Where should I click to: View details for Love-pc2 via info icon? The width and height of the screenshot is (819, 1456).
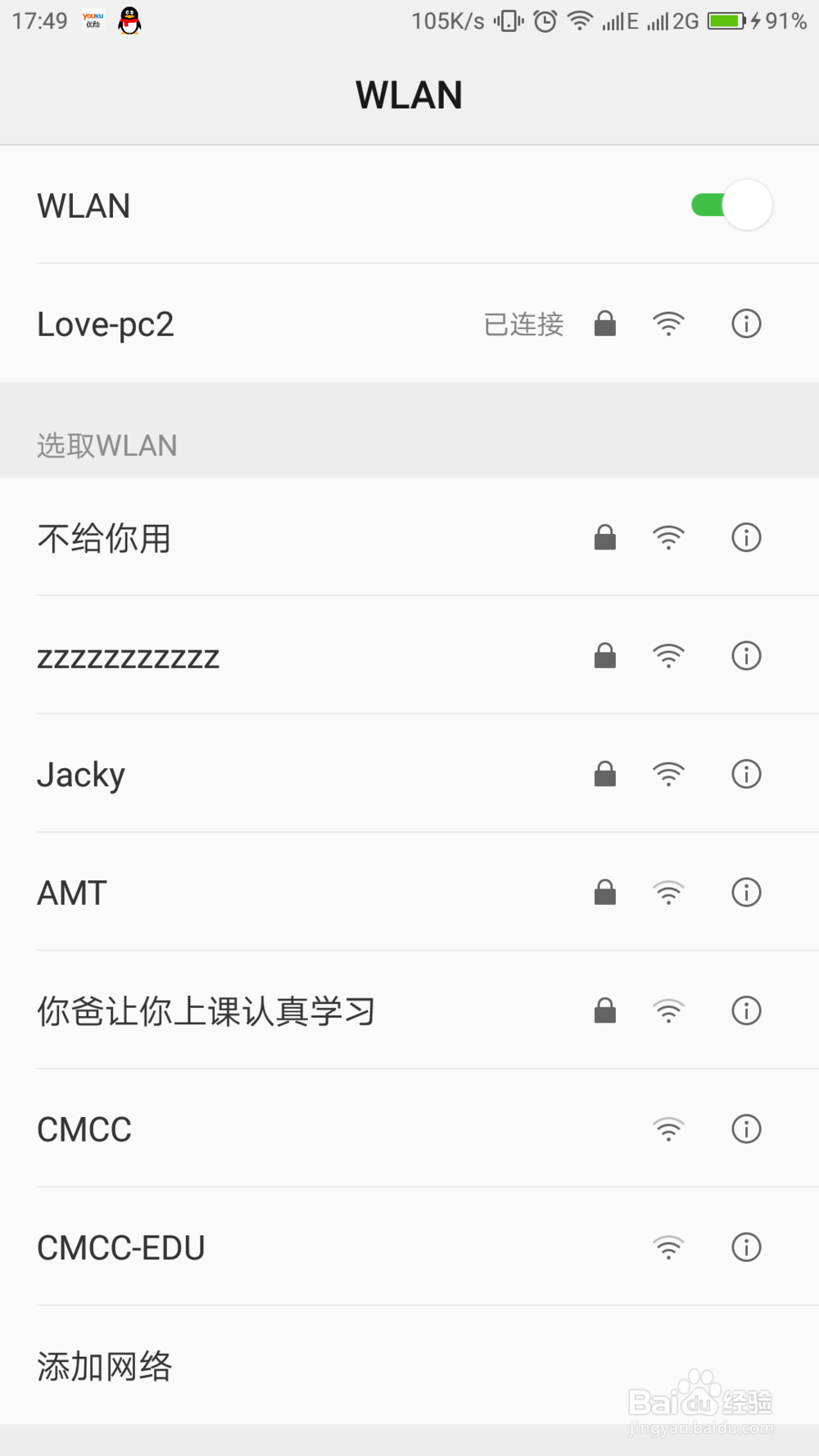point(746,324)
